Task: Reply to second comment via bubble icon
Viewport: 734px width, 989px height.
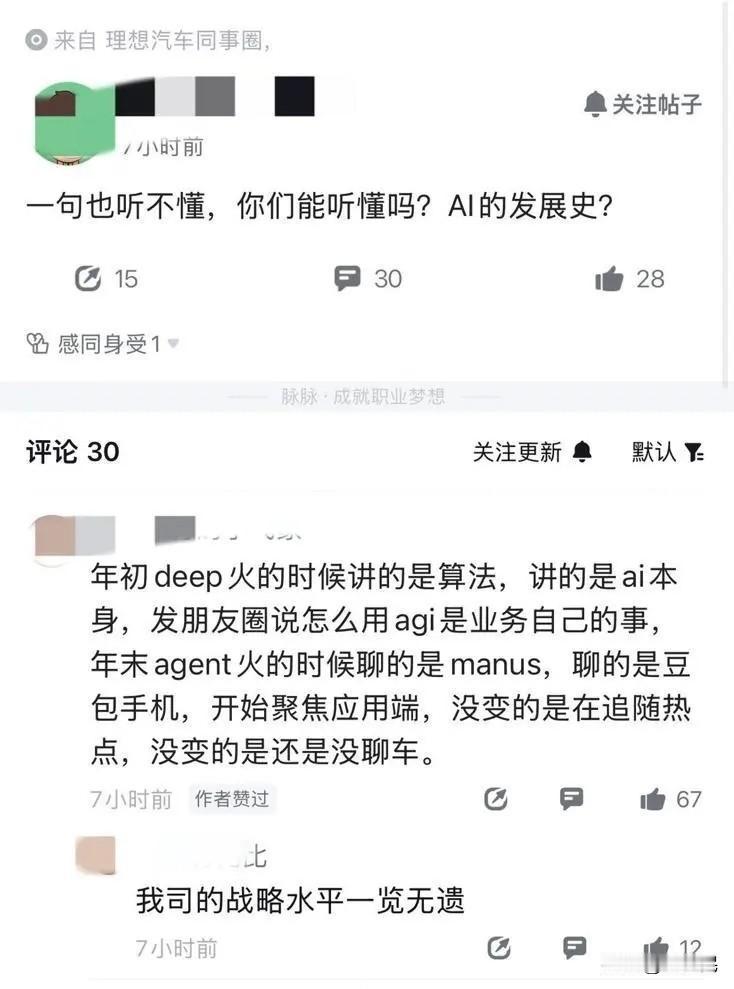Action: point(575,945)
